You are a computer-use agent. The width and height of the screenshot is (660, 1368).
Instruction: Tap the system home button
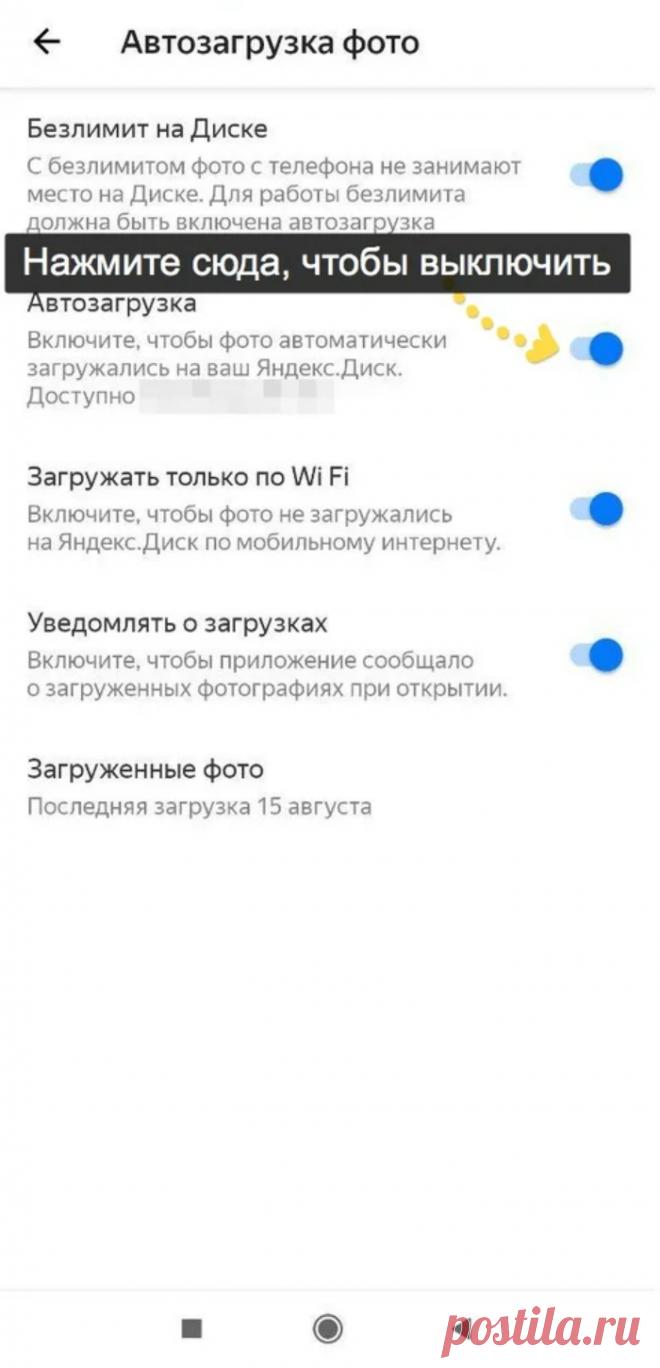coord(328,1328)
